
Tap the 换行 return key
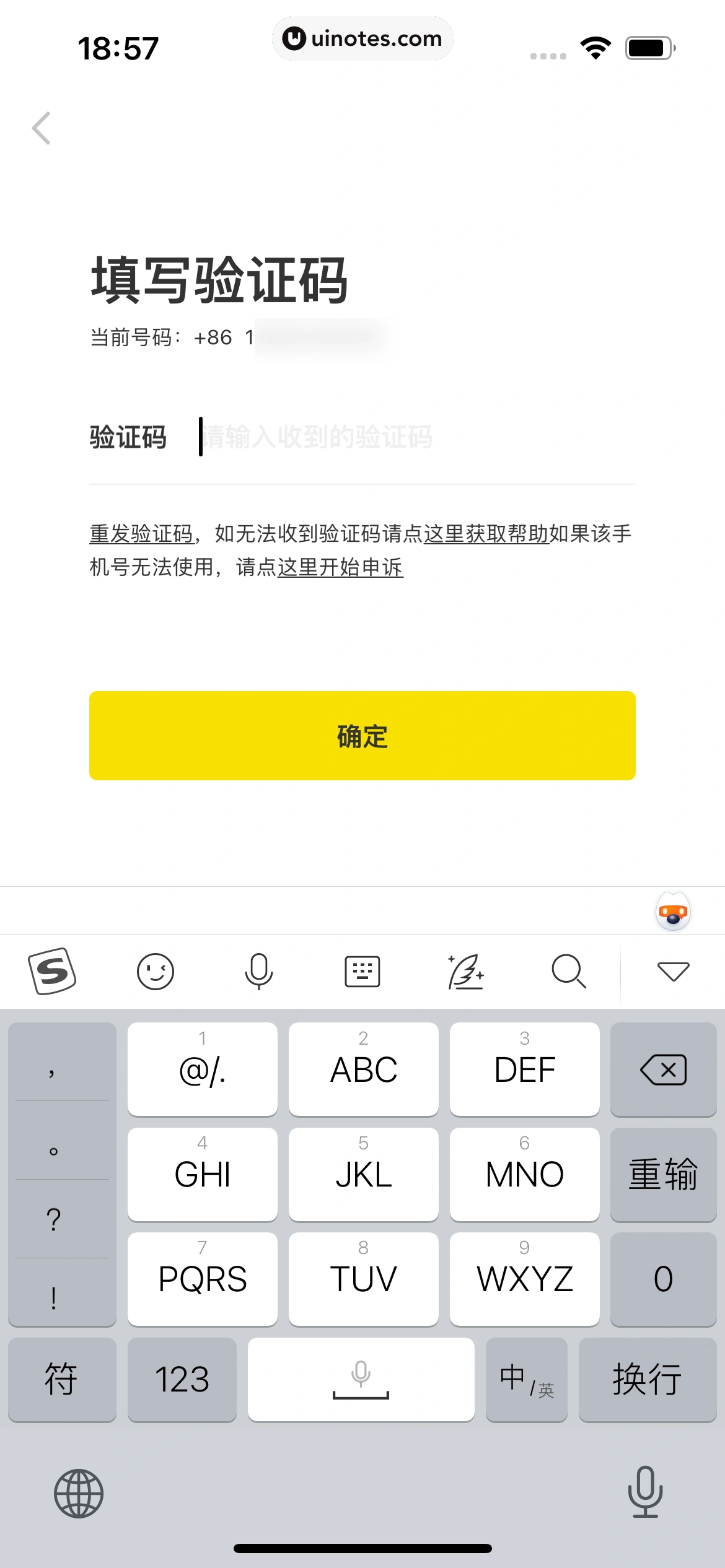click(648, 1380)
